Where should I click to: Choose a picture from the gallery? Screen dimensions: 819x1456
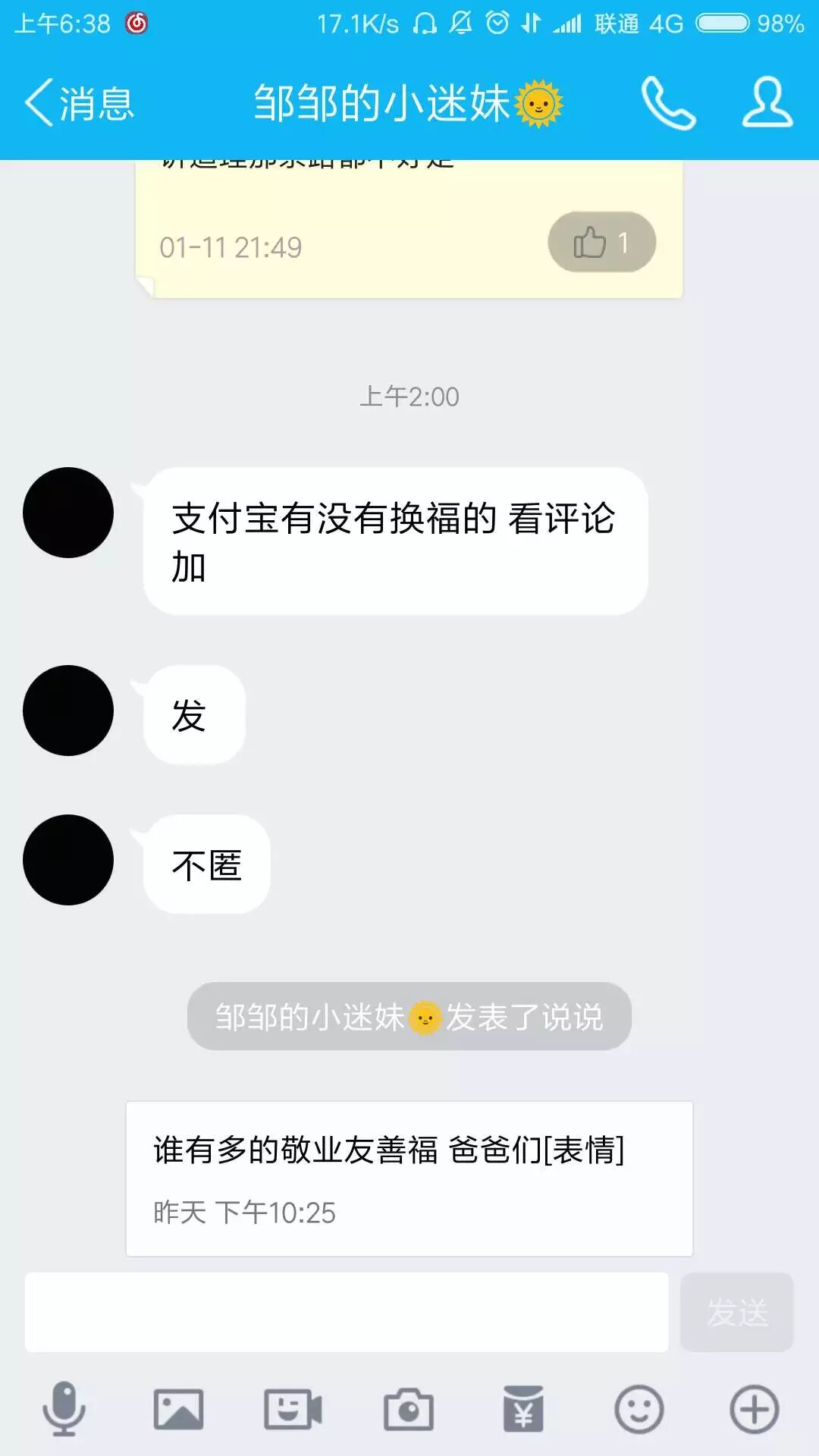coord(179,1409)
